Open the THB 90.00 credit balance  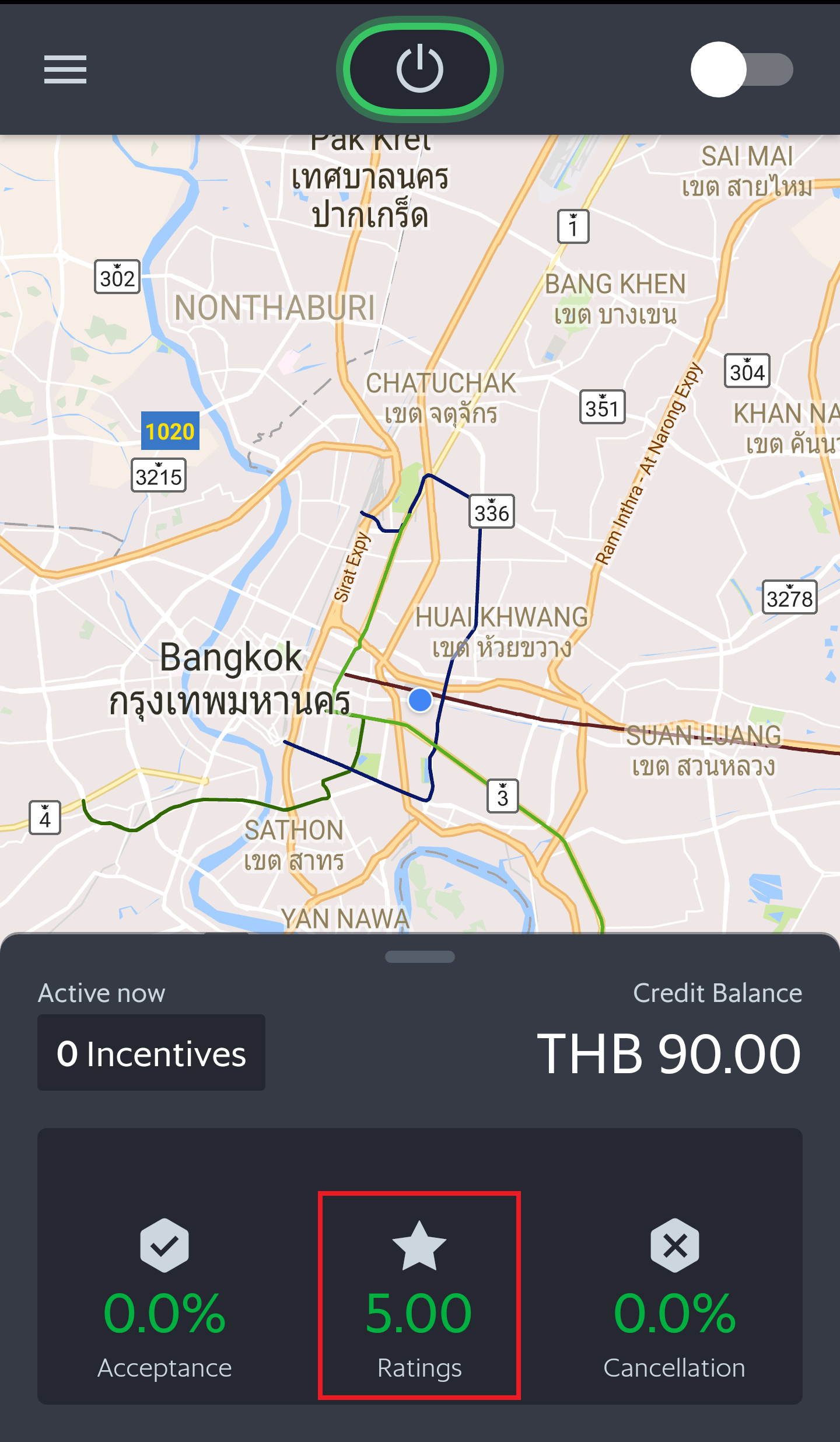pyautogui.click(x=668, y=1054)
